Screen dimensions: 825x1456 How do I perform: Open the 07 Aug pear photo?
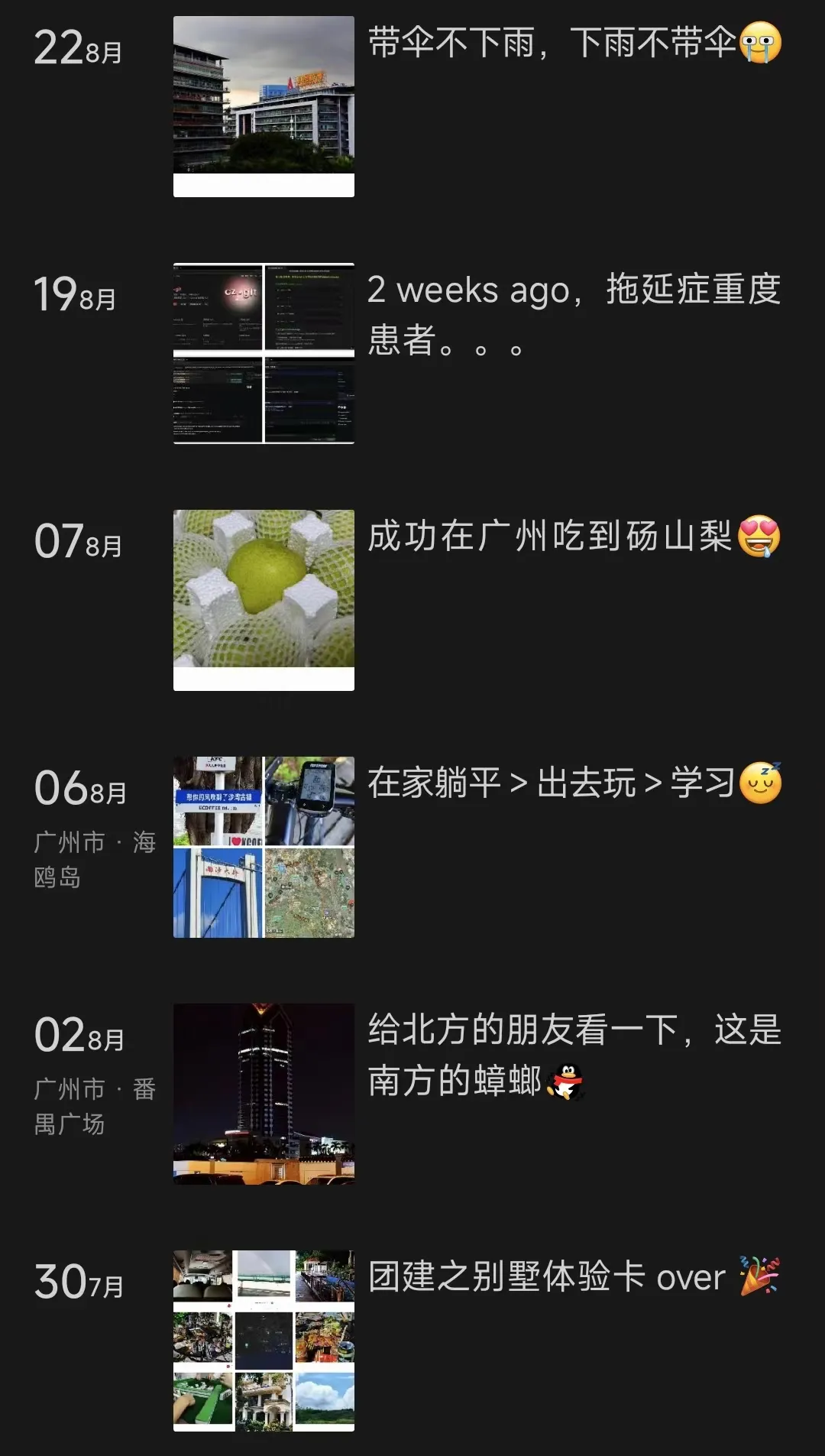coord(264,600)
